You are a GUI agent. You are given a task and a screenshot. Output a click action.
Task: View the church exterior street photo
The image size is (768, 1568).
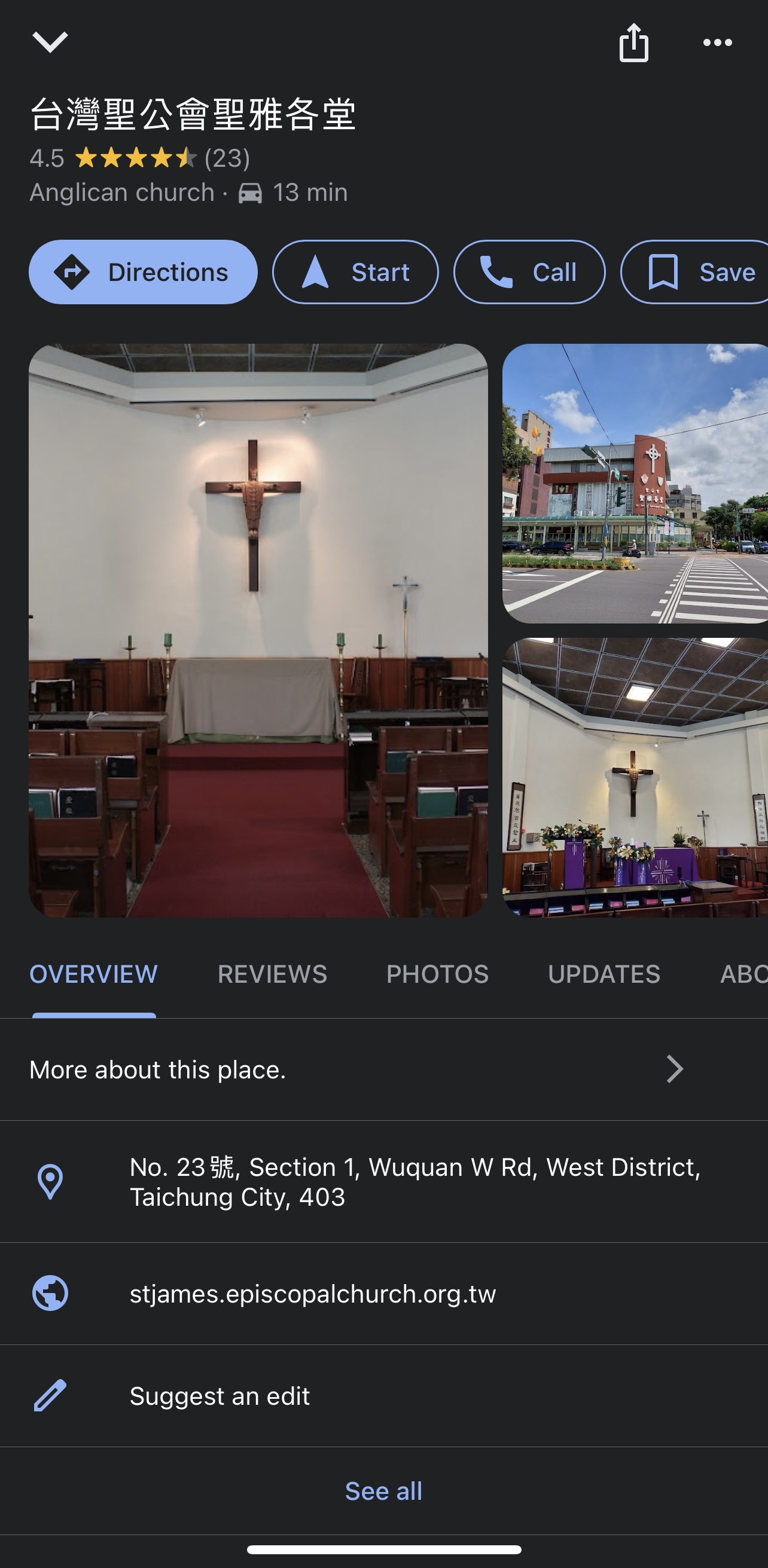tap(635, 483)
